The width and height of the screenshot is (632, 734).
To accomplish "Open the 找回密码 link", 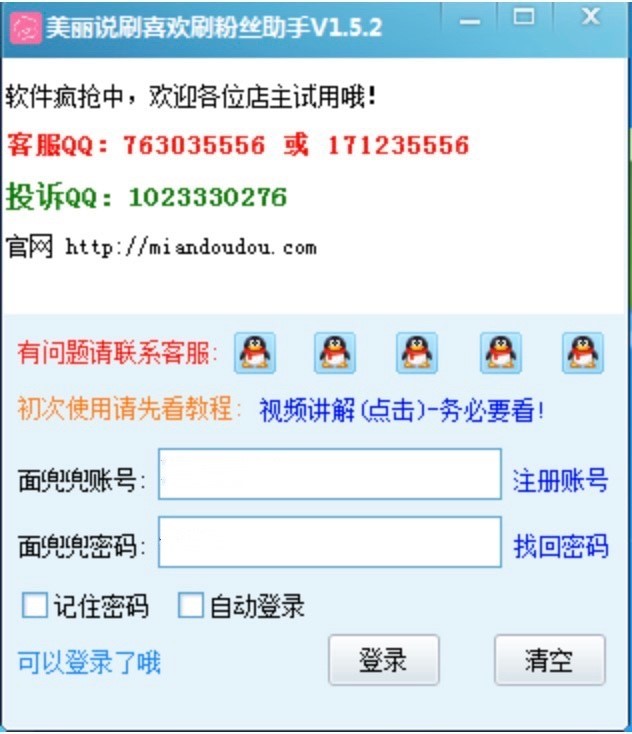I will [x=560, y=546].
